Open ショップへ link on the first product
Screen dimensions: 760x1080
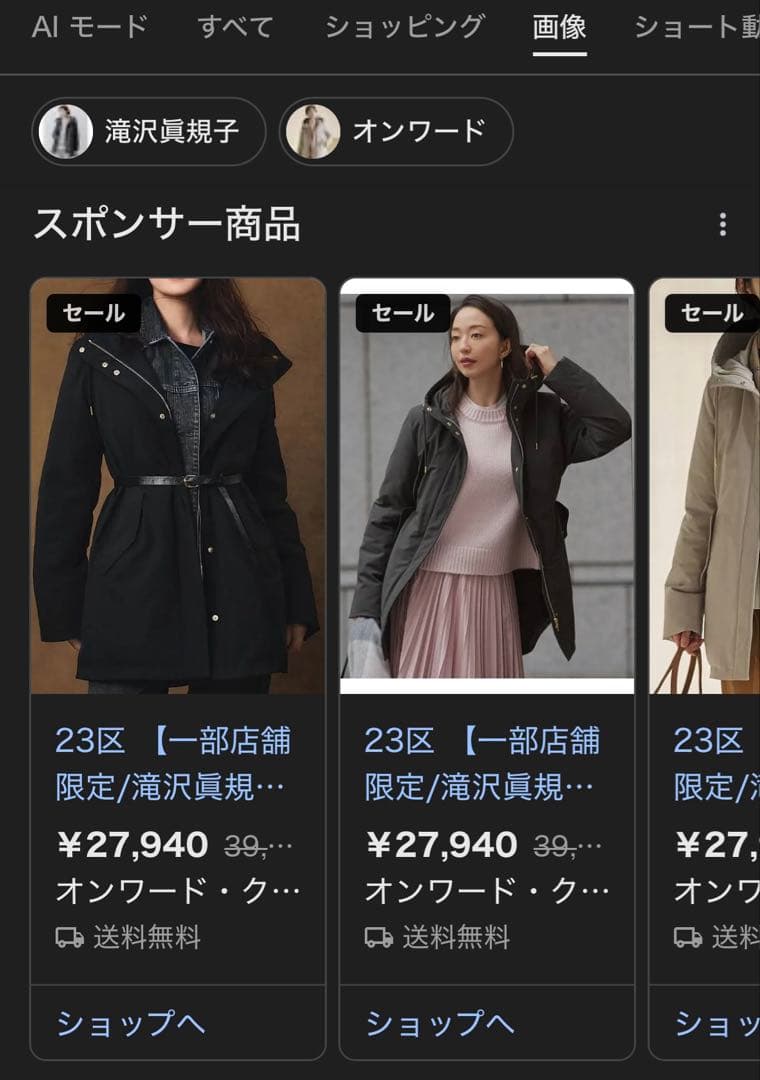coord(128,1023)
